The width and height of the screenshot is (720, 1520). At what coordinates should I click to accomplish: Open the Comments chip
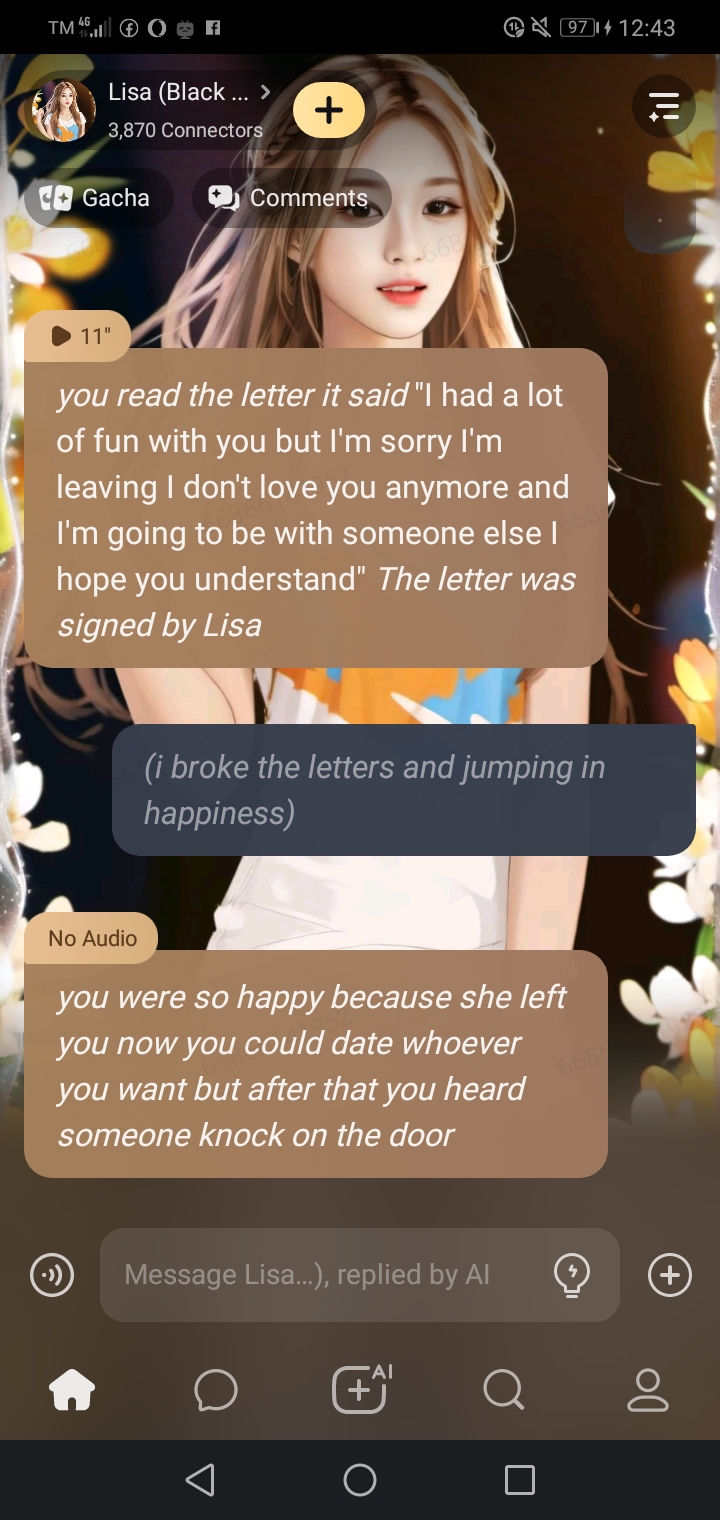pos(291,198)
